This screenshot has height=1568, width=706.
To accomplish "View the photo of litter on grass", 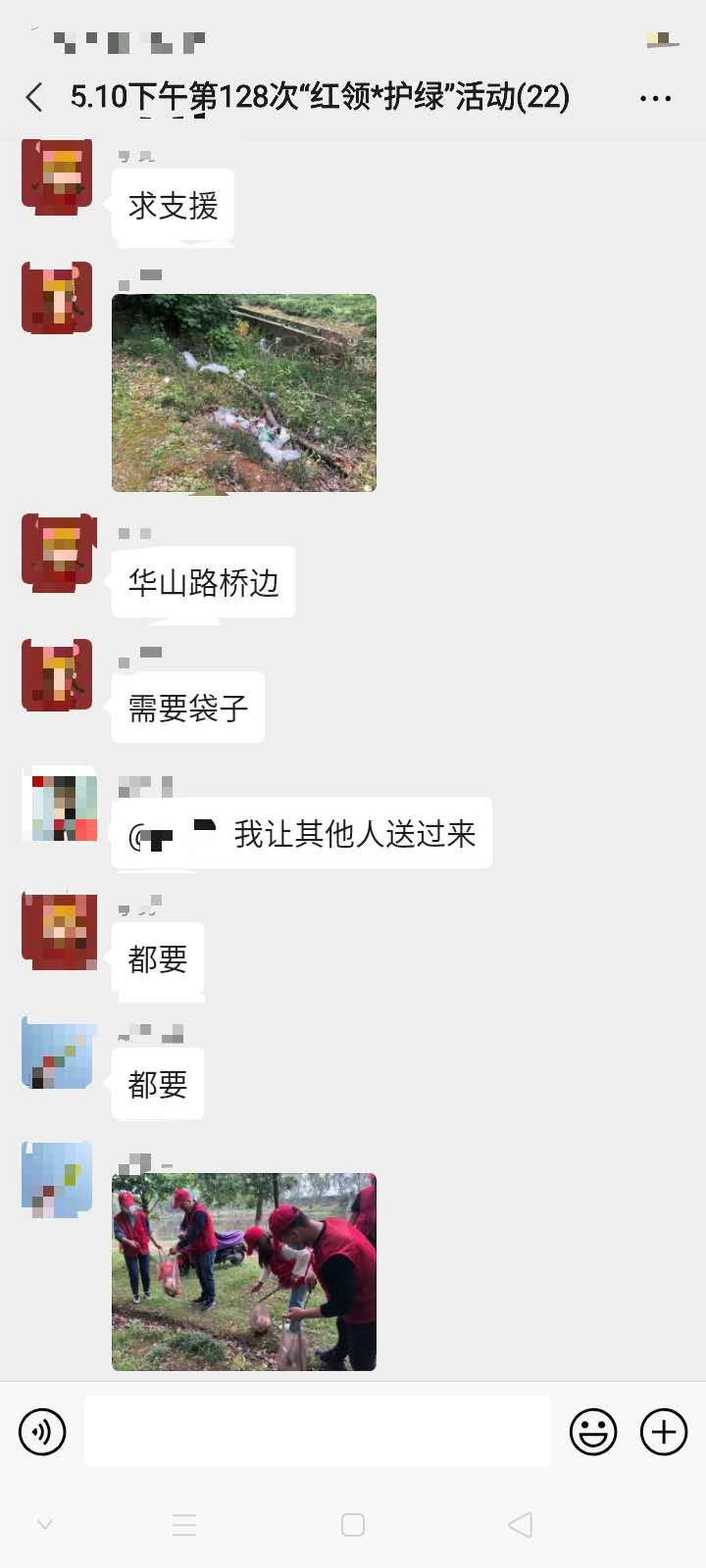I will [x=244, y=393].
